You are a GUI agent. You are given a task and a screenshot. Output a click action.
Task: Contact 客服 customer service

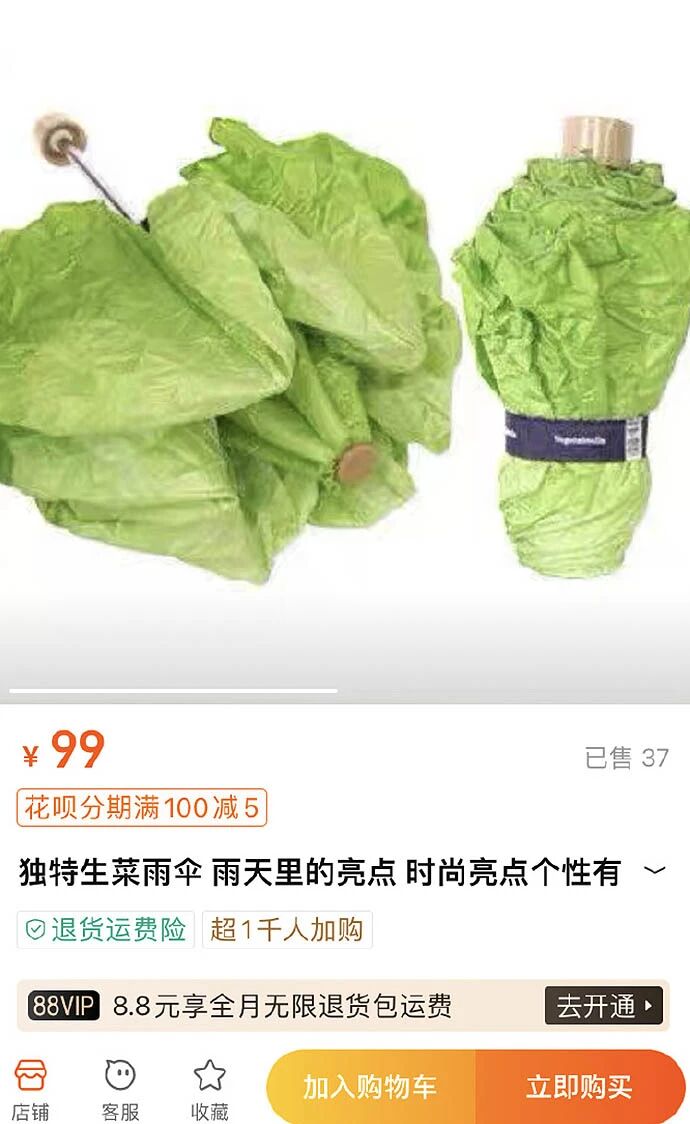[x=120, y=1089]
